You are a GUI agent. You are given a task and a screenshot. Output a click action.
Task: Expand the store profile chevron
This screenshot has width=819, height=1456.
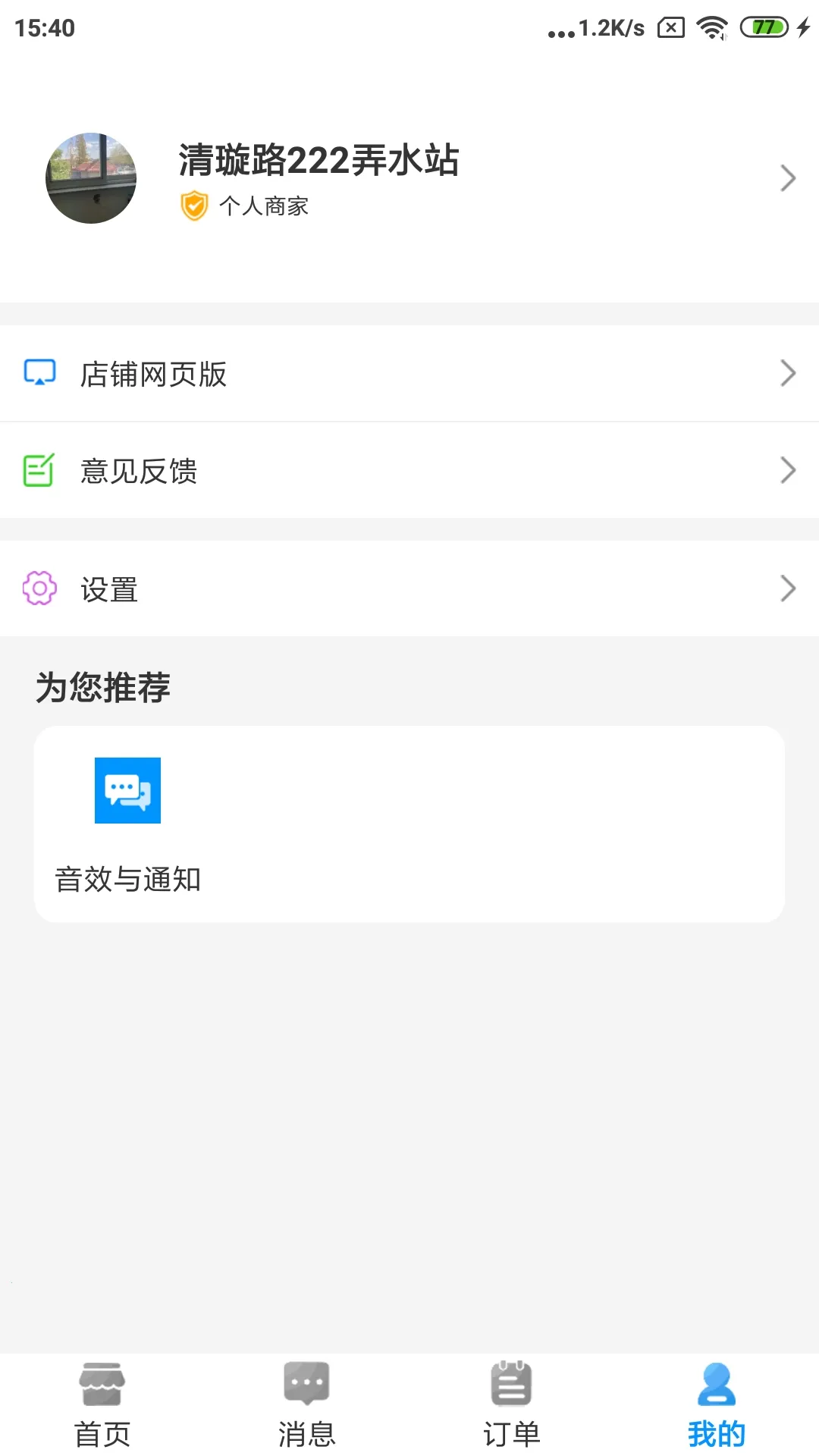click(787, 178)
